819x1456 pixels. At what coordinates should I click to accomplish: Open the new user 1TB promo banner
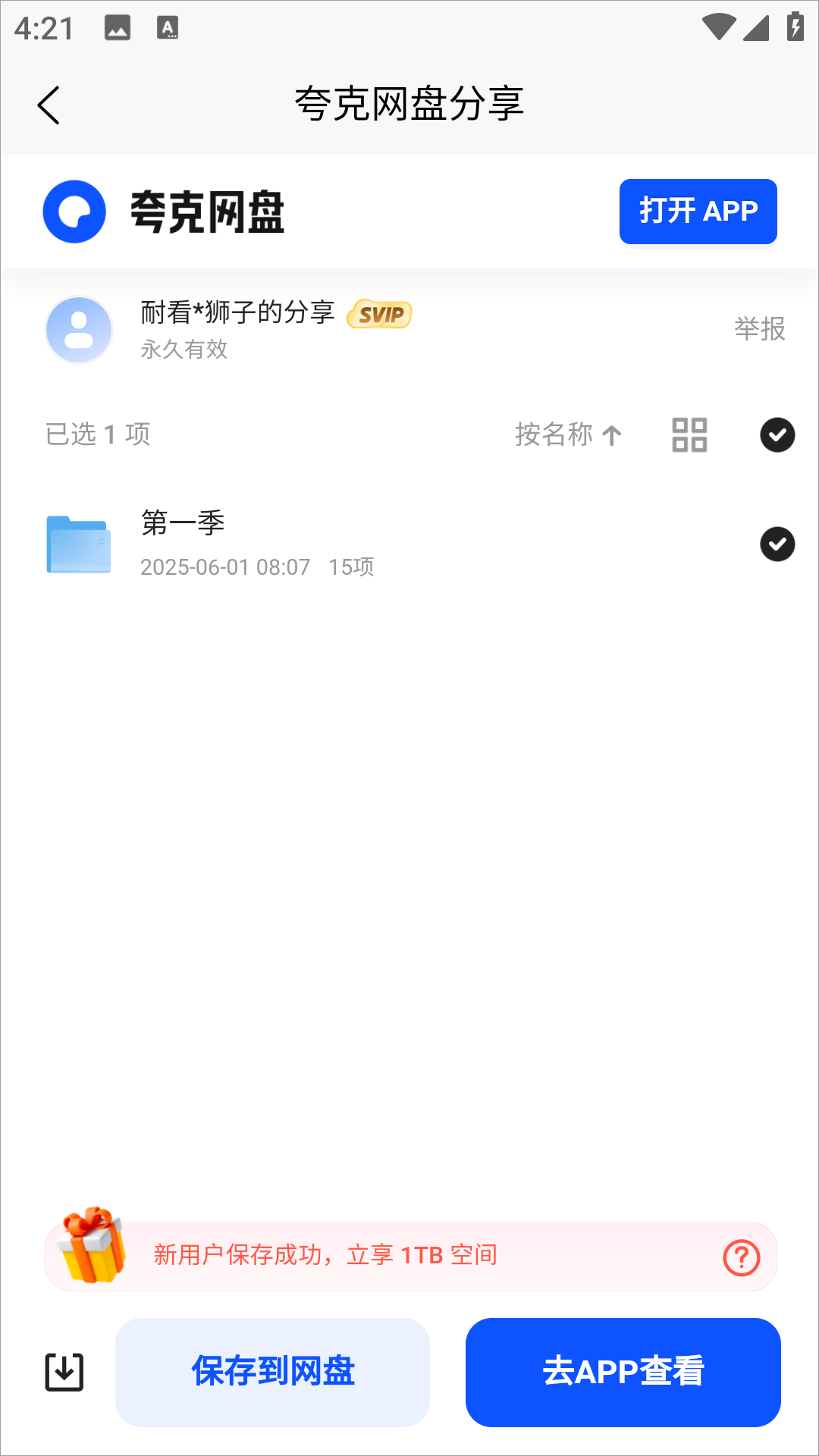coord(411,1256)
